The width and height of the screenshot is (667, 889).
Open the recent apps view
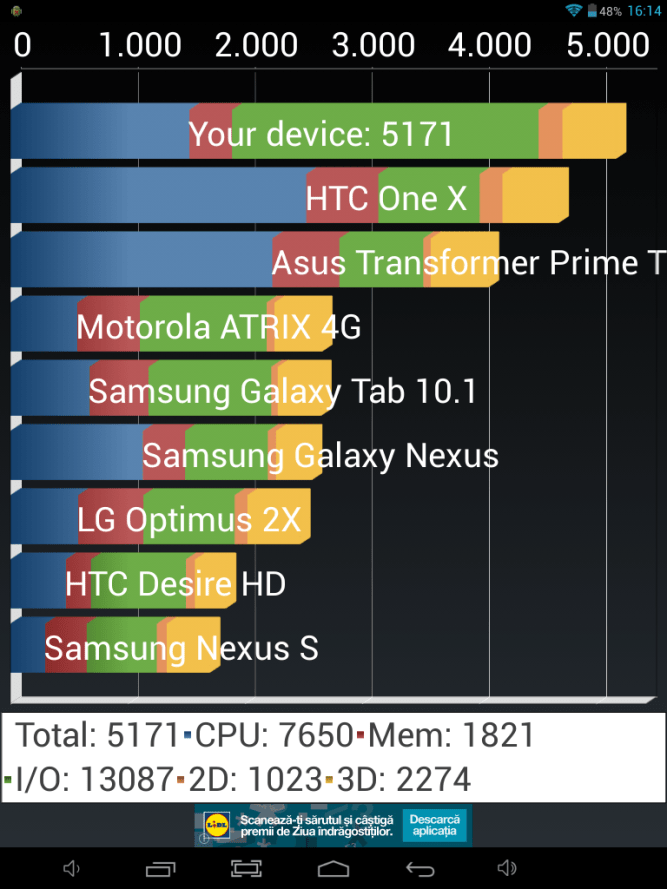[x=159, y=868]
